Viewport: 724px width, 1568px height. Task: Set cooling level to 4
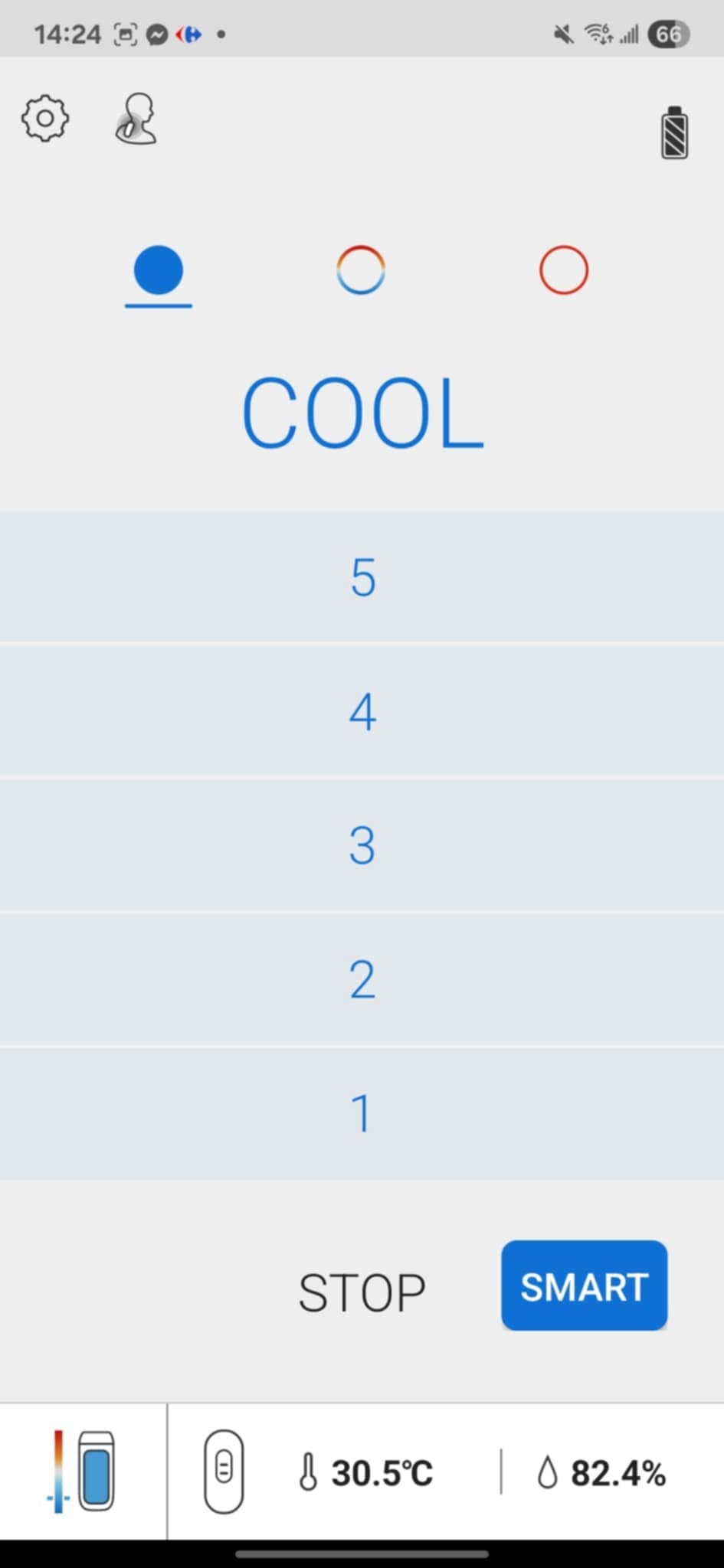362,710
